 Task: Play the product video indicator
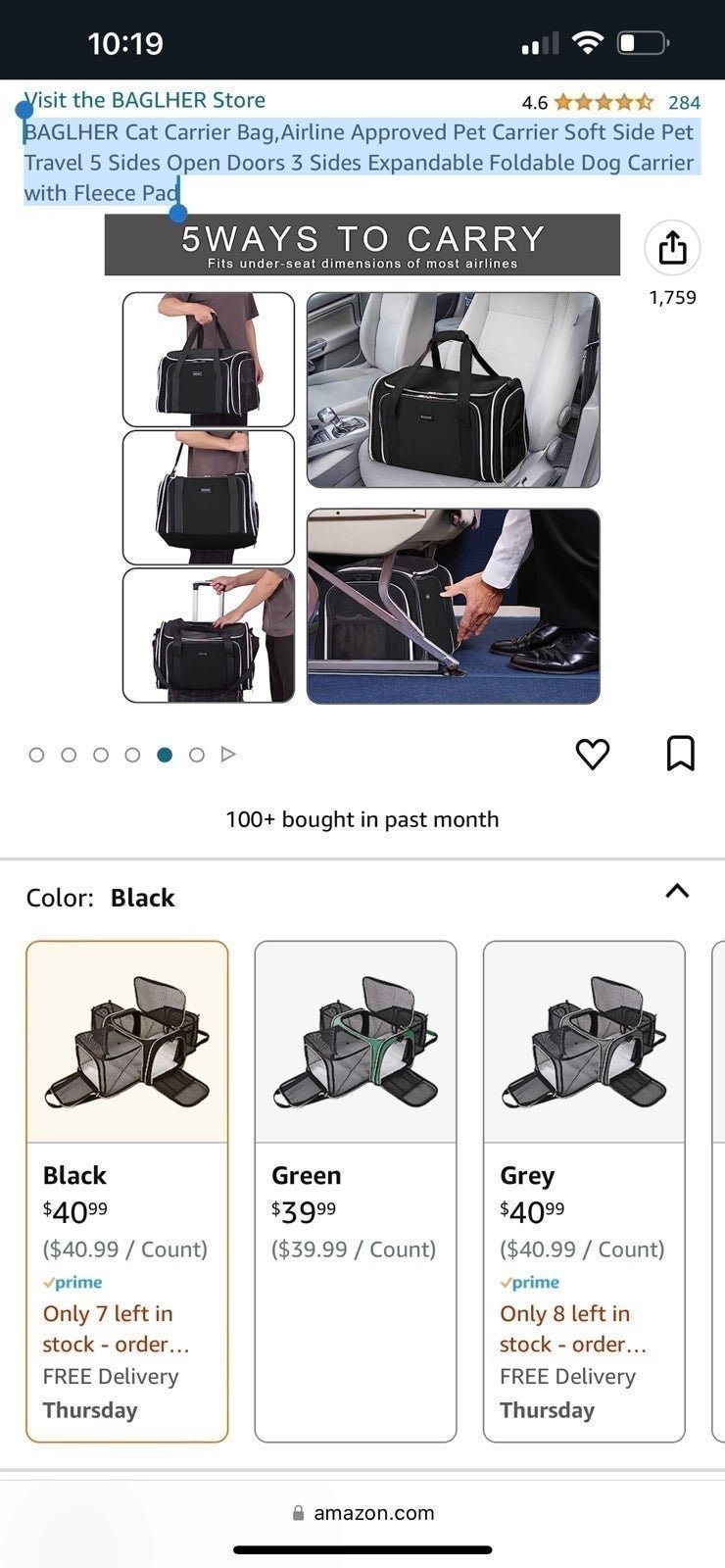pos(228,755)
